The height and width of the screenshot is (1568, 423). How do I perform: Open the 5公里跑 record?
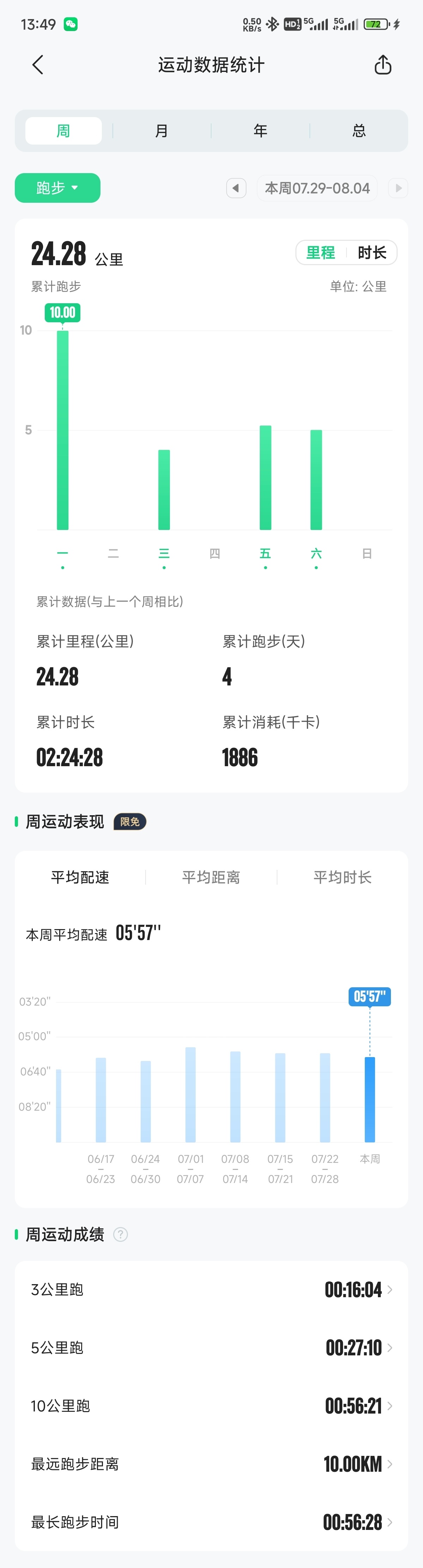point(211,1348)
